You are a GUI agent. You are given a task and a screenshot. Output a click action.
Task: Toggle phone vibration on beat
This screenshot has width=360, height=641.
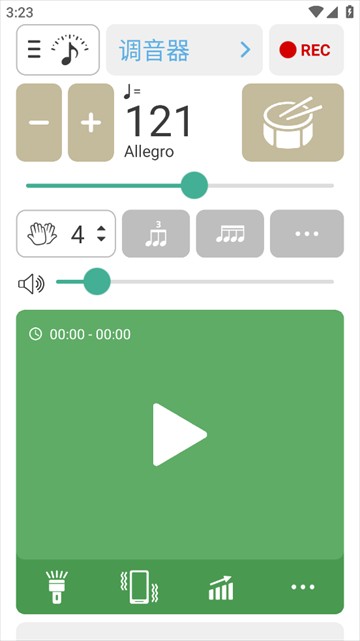139,587
